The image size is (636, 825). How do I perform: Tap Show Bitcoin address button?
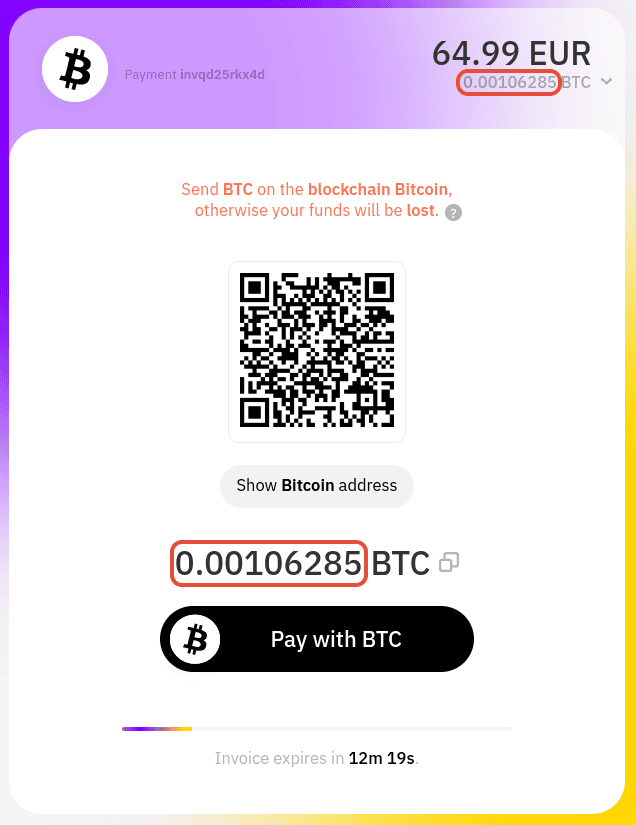tap(317, 486)
